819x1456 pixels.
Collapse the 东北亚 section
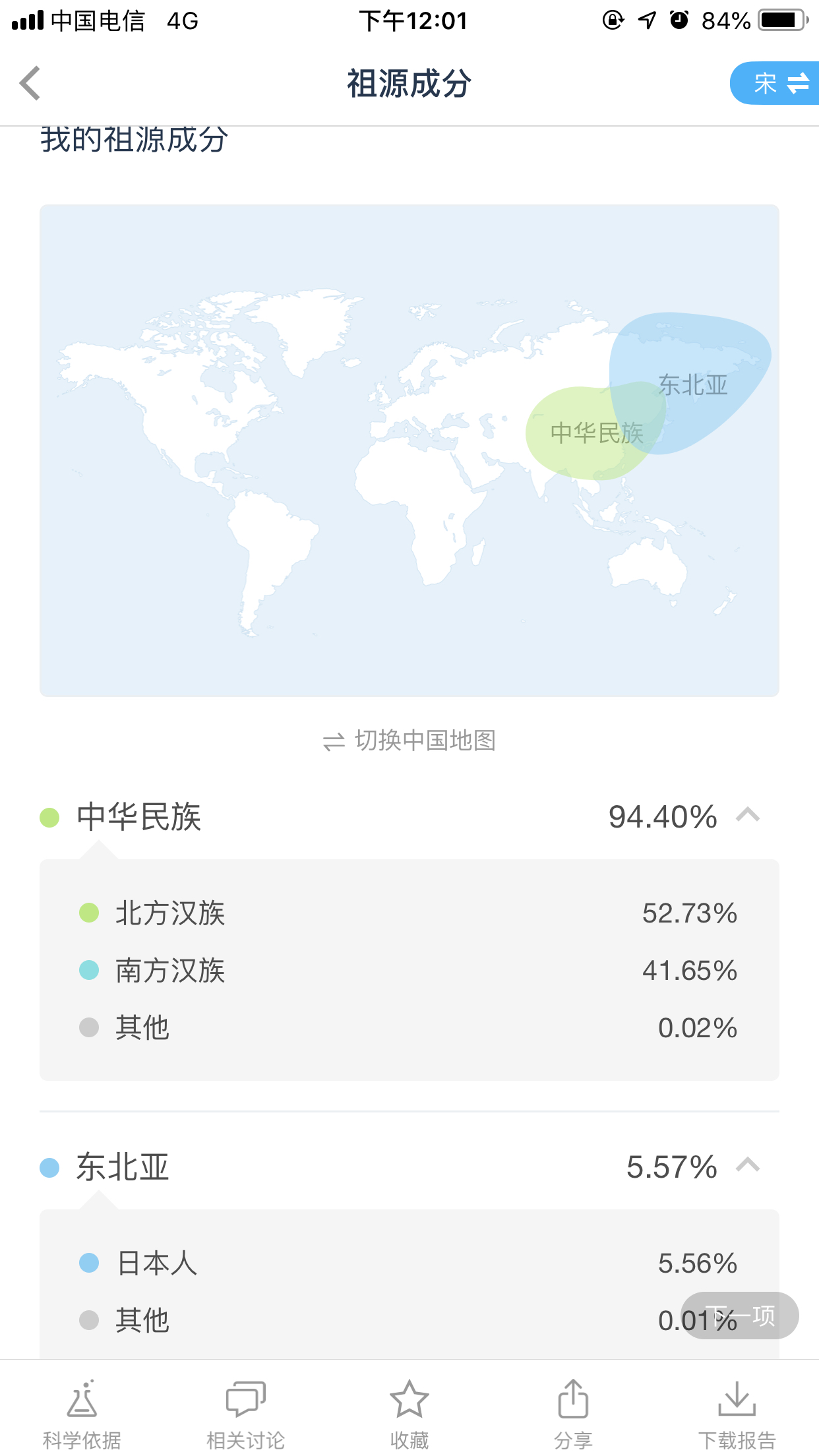(748, 1166)
